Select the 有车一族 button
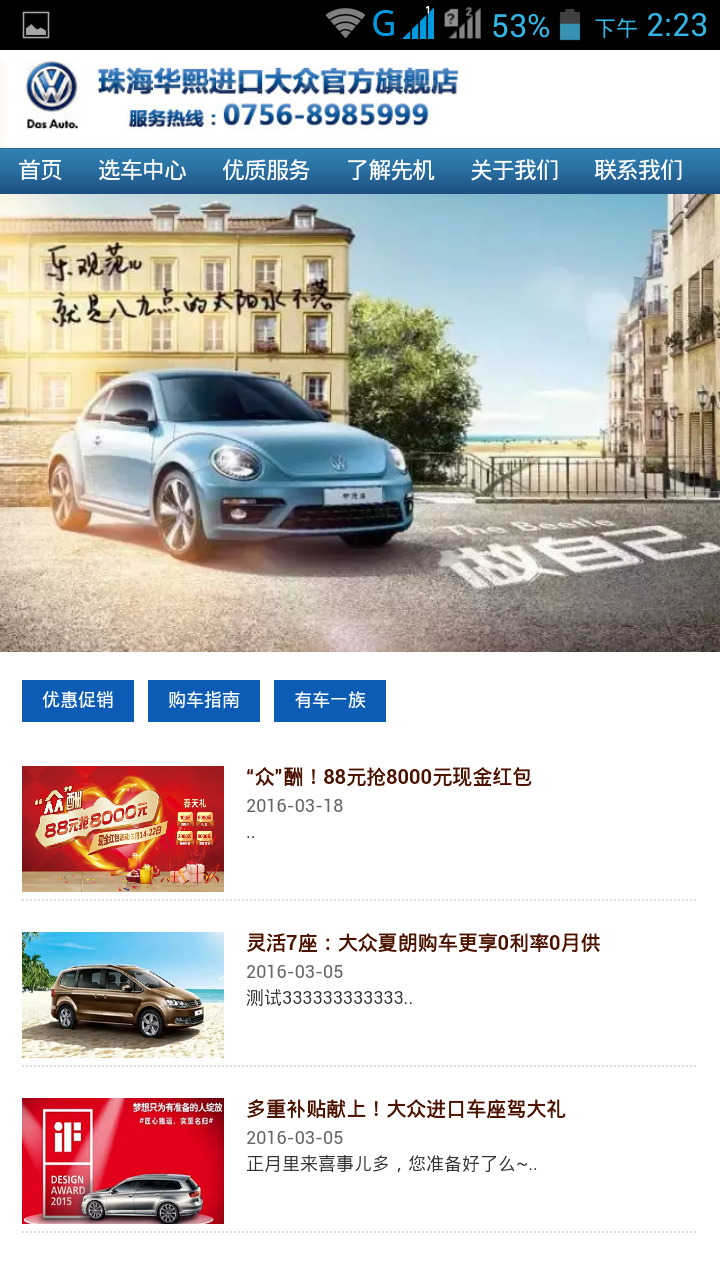The height and width of the screenshot is (1280, 720). tap(330, 701)
